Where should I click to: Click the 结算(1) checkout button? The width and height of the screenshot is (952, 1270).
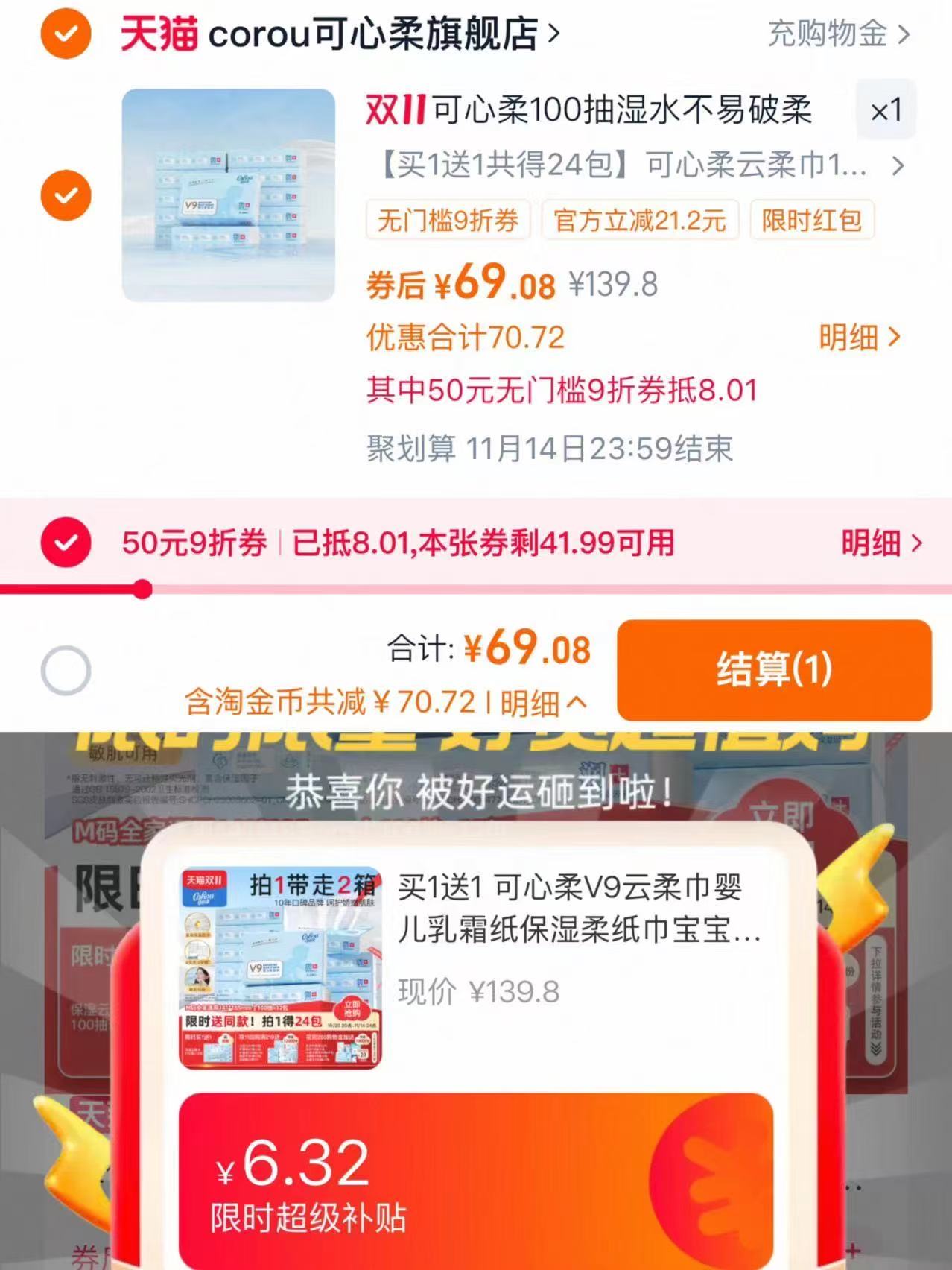coord(772,669)
